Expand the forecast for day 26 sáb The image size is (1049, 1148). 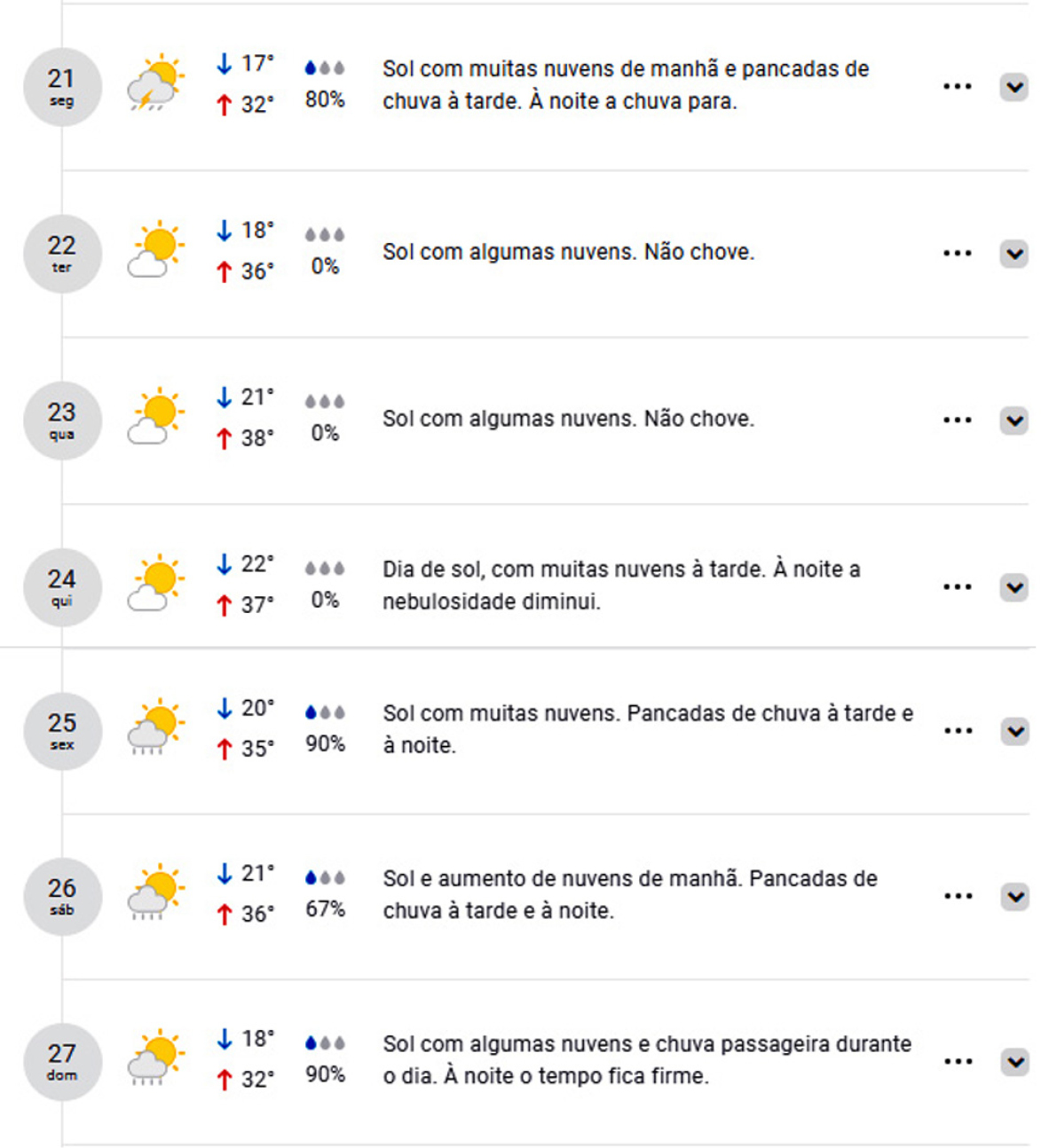pyautogui.click(x=1014, y=896)
